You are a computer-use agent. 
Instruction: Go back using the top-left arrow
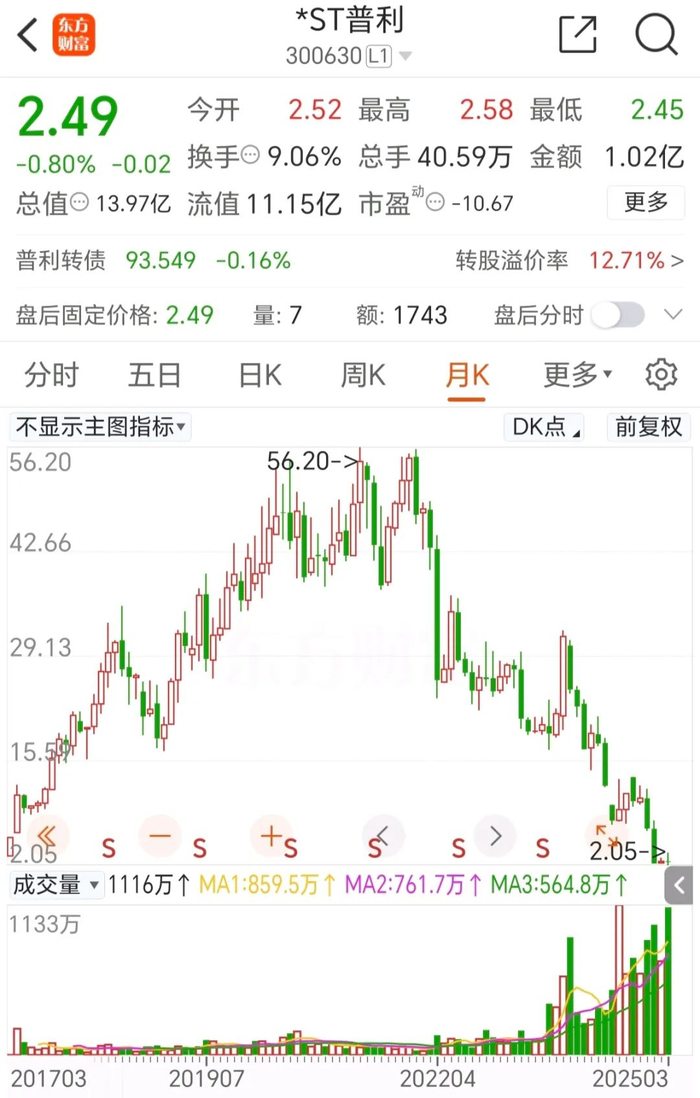point(28,35)
